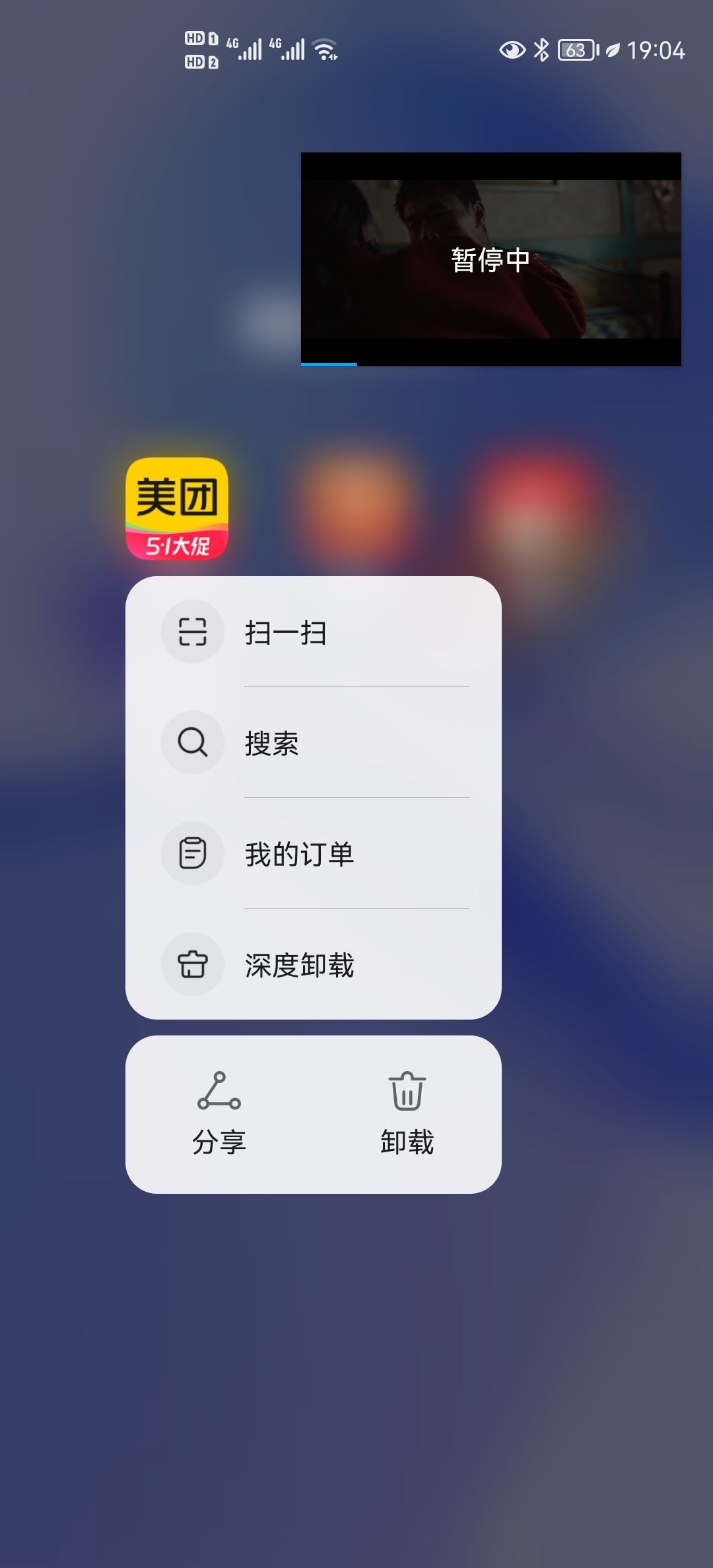Open 搜索 shortcut for Meituan

[x=313, y=743]
